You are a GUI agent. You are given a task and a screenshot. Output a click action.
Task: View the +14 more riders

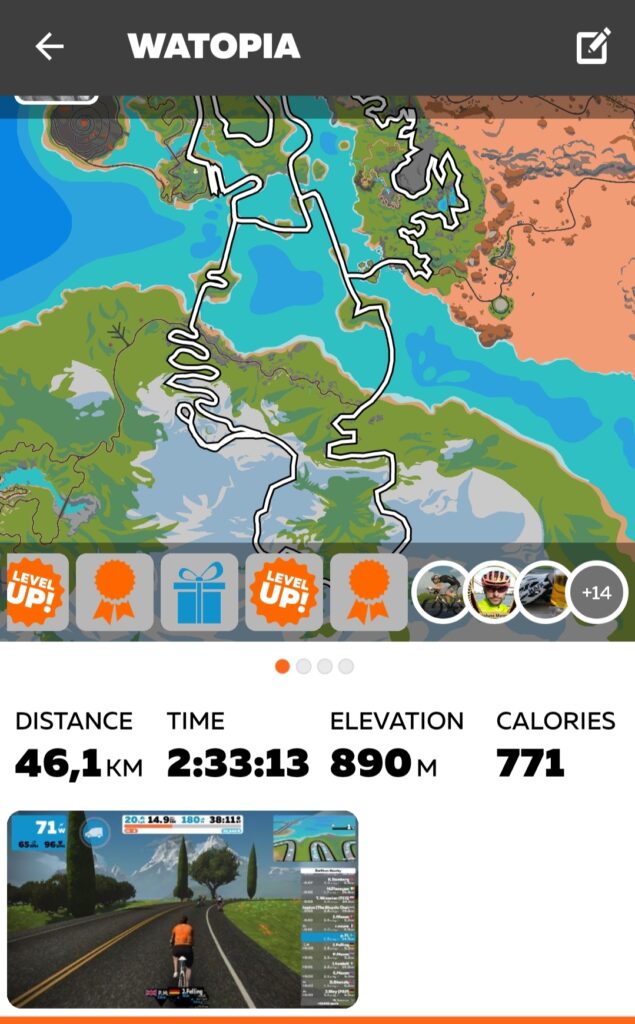(x=596, y=593)
